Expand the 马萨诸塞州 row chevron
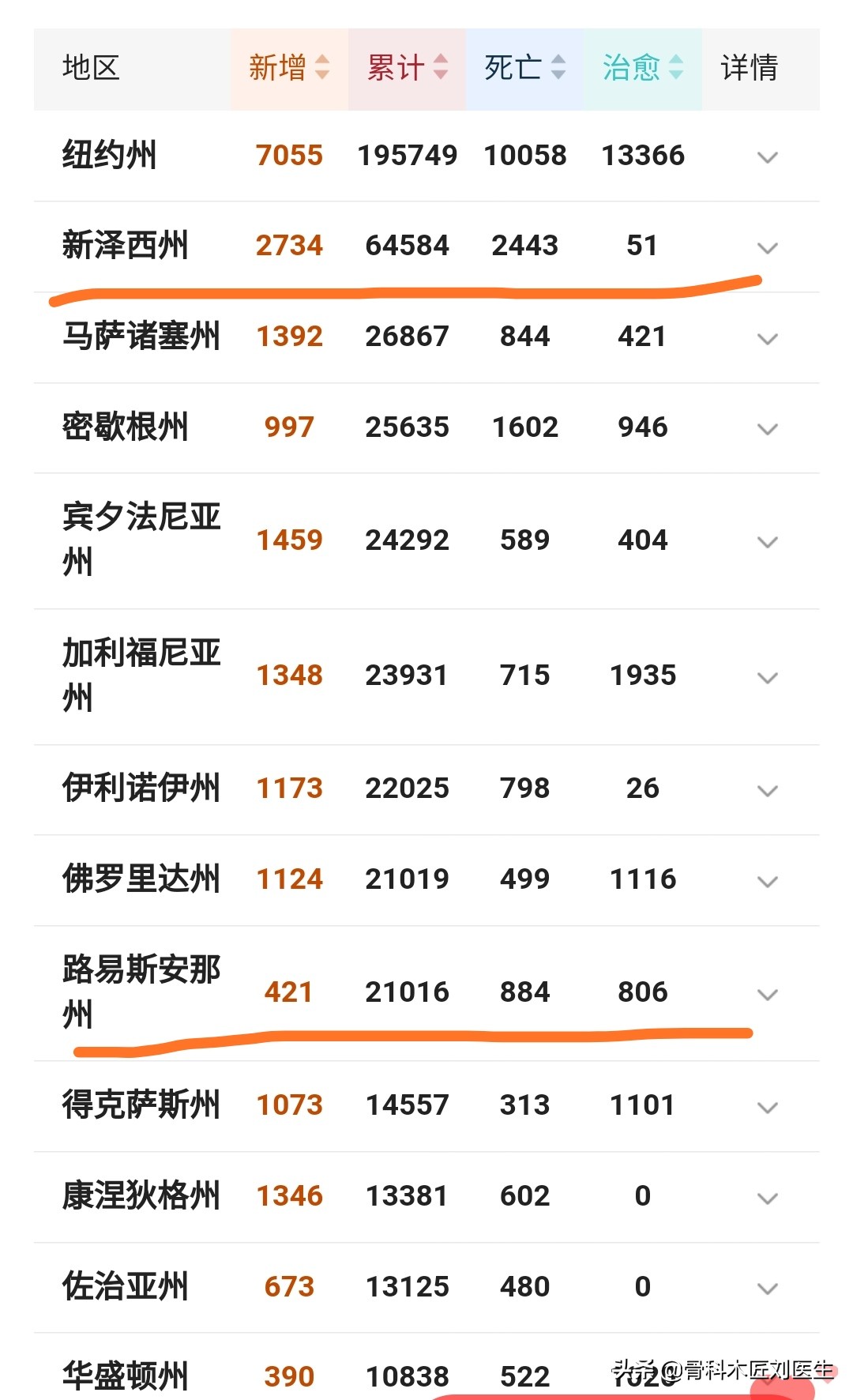853x1400 pixels. click(767, 338)
